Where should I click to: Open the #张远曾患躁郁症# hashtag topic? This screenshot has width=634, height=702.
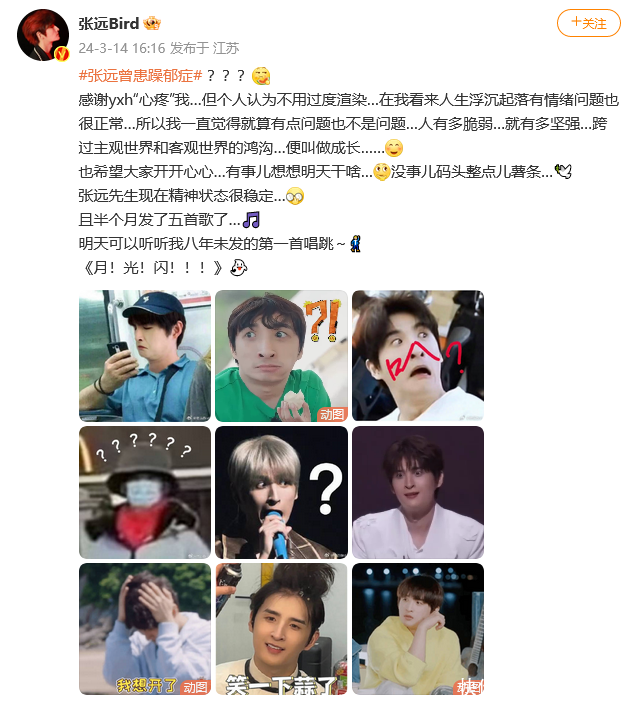(x=141, y=76)
